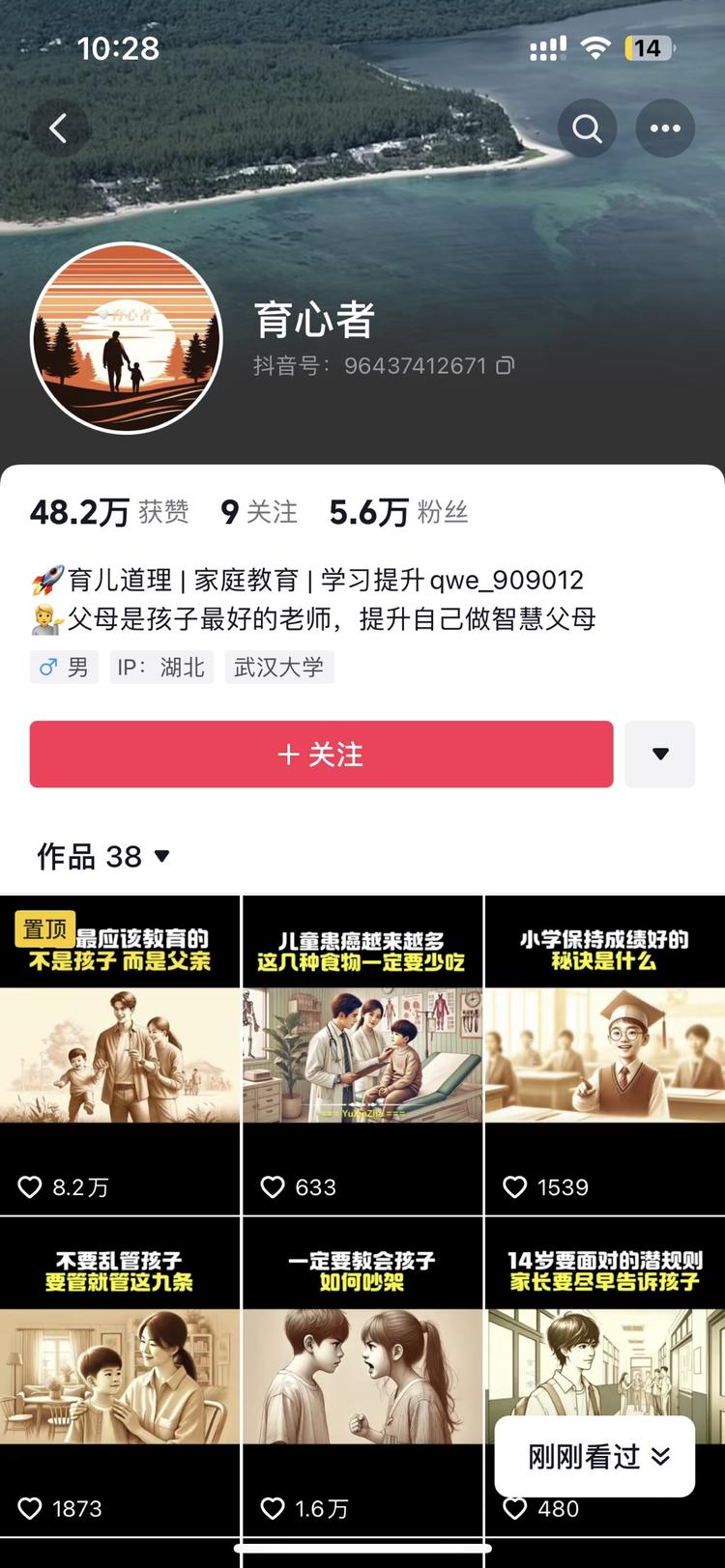Open the more options (···) menu
725x1568 pixels.
click(x=665, y=128)
